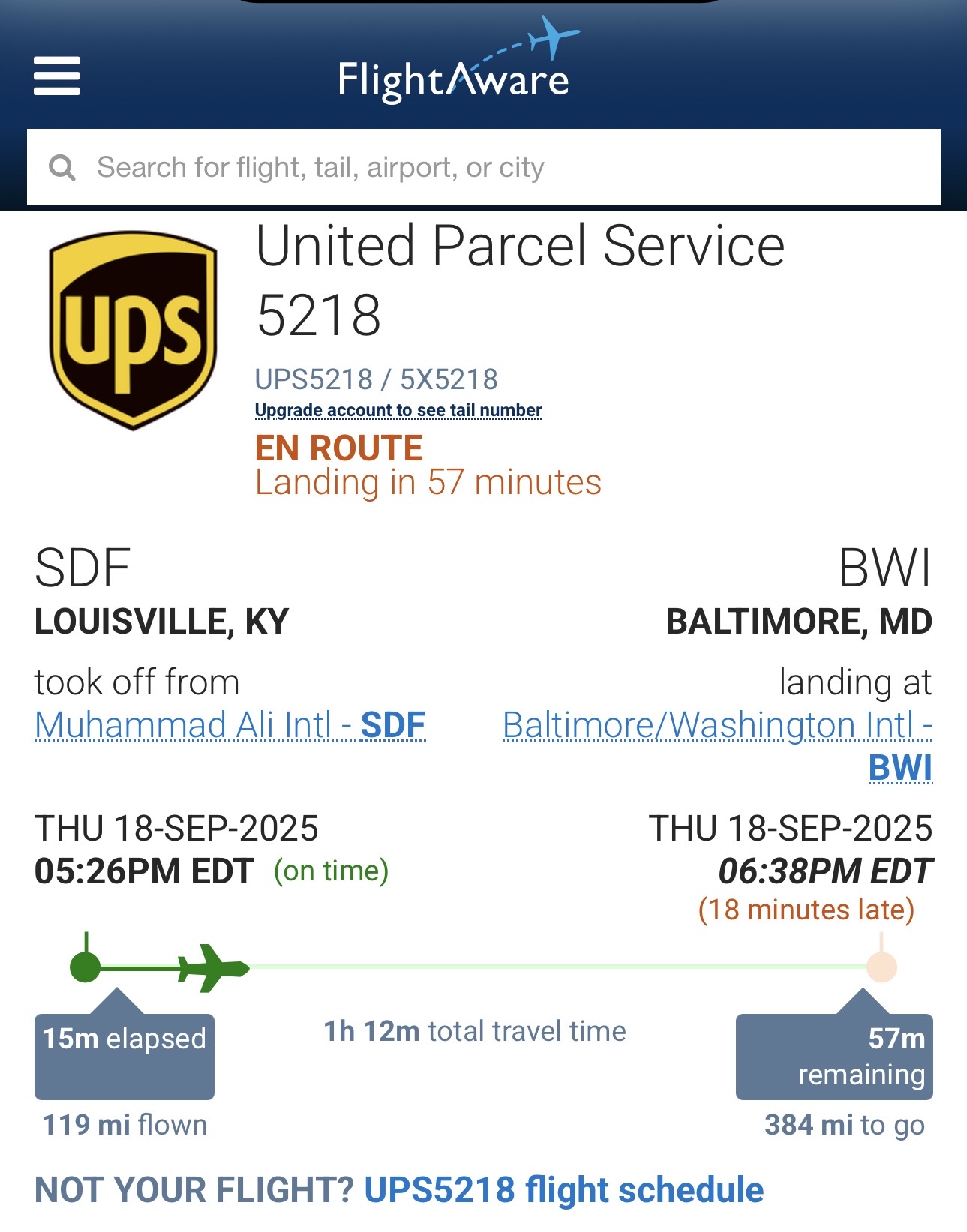Open Muhammad Ali Intl - SDF airport page

pyautogui.click(x=230, y=725)
